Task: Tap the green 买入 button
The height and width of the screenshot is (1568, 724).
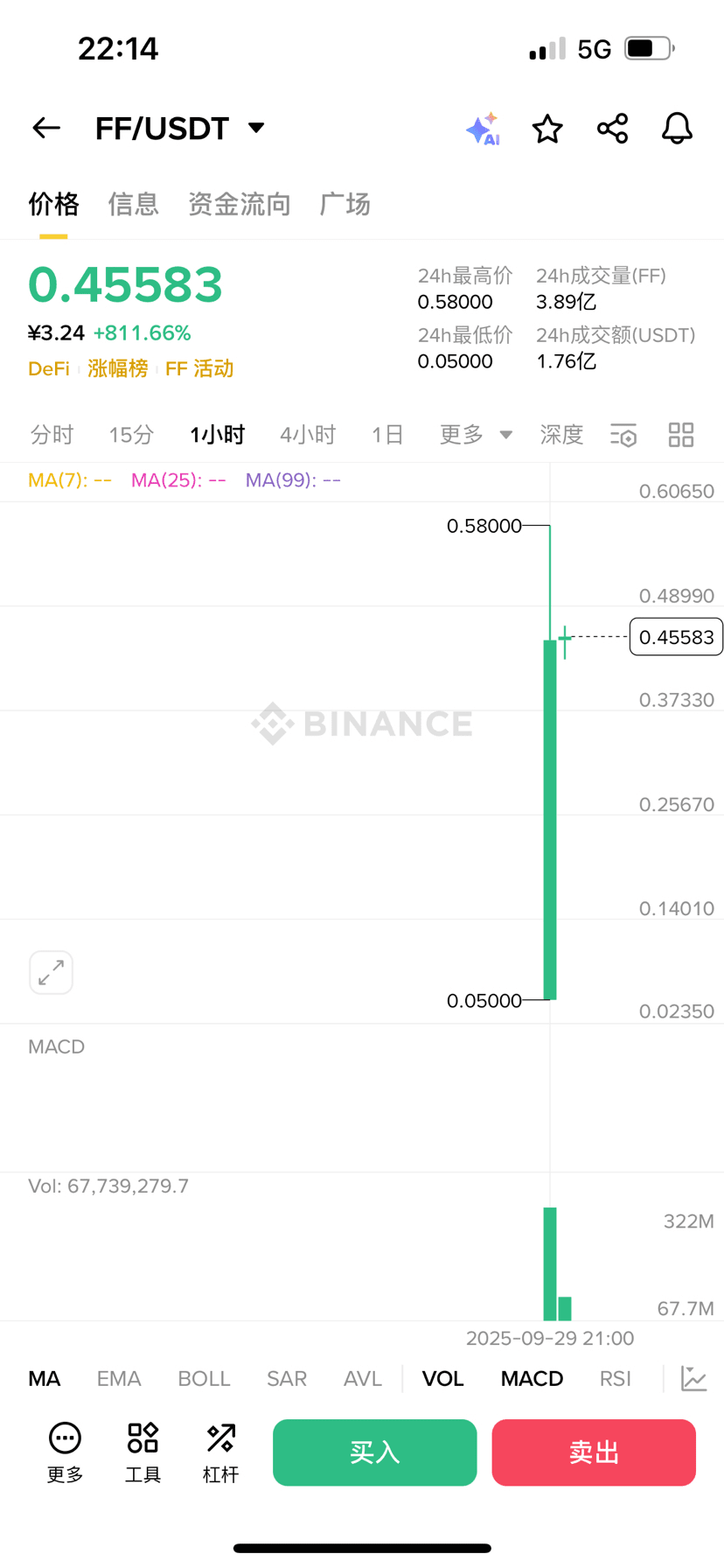Action: coord(374,1452)
